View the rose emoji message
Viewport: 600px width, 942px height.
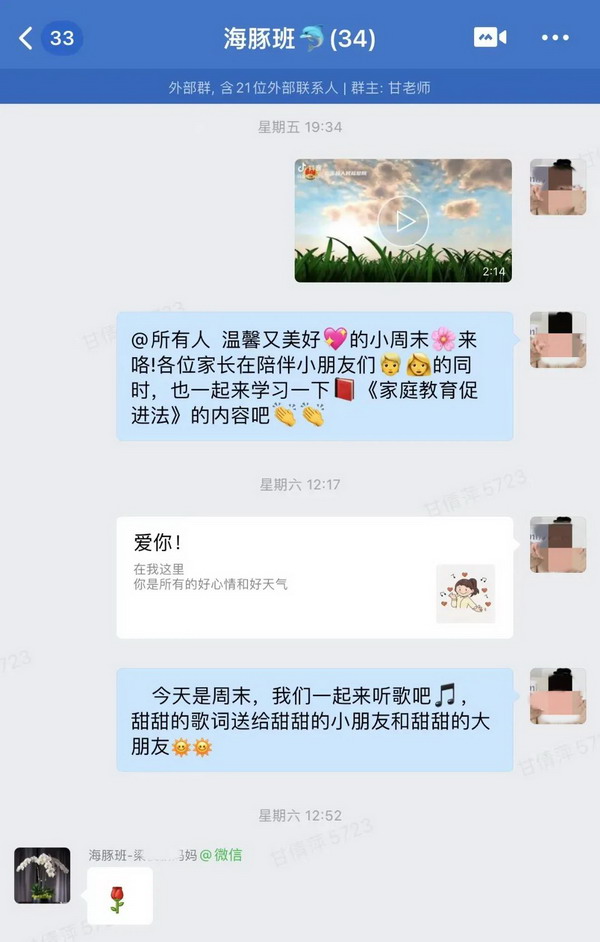[119, 896]
